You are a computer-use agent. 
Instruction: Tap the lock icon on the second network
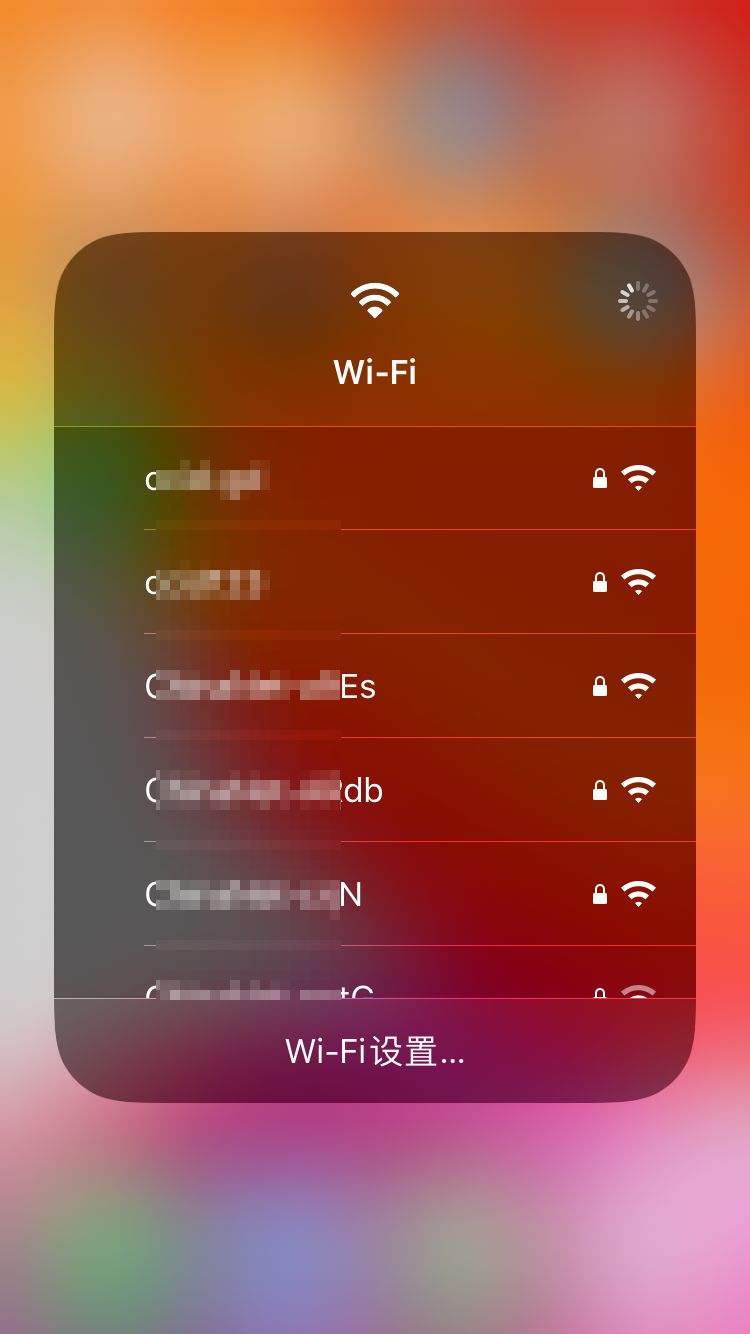click(600, 581)
